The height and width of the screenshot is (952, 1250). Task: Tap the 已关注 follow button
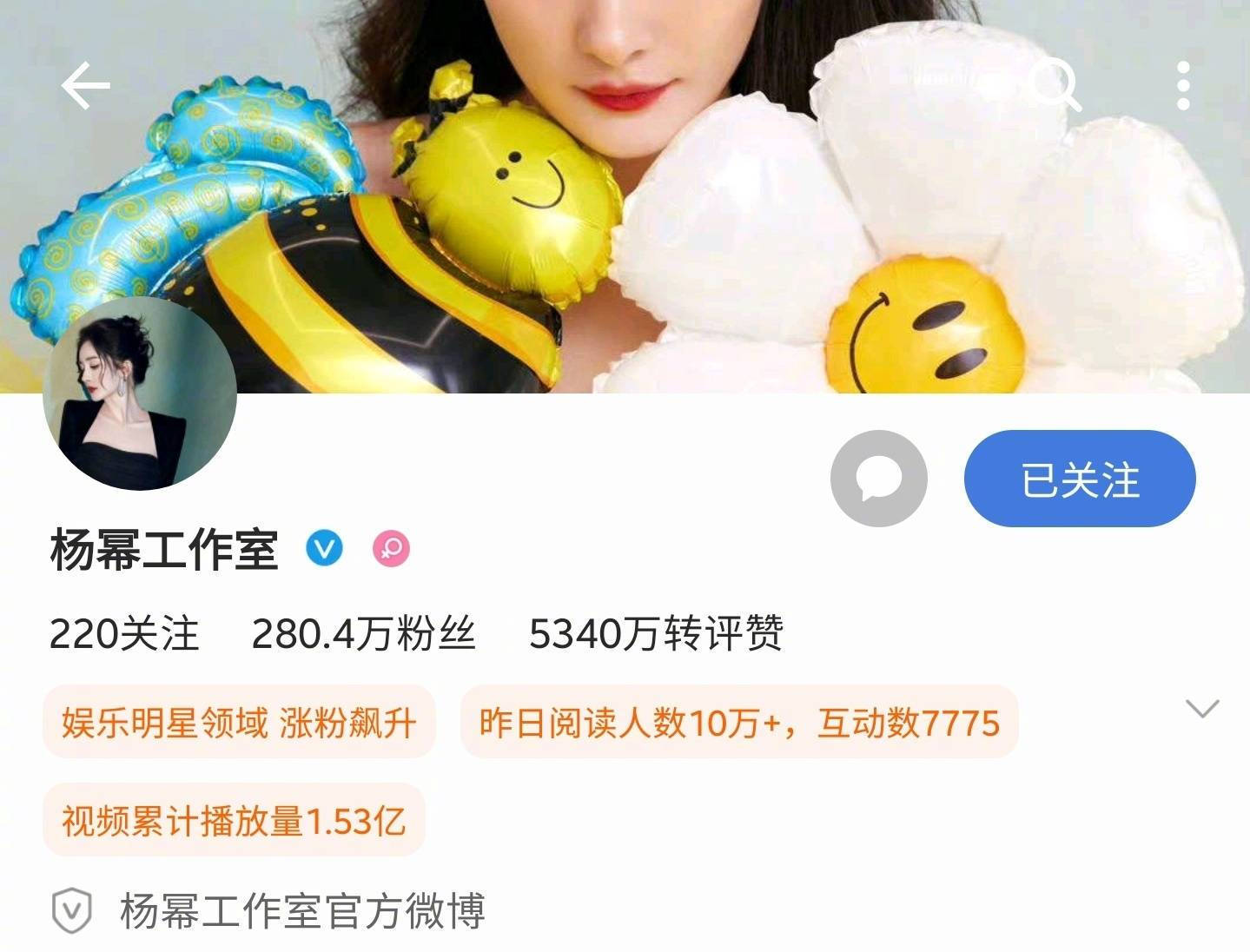(x=1079, y=479)
